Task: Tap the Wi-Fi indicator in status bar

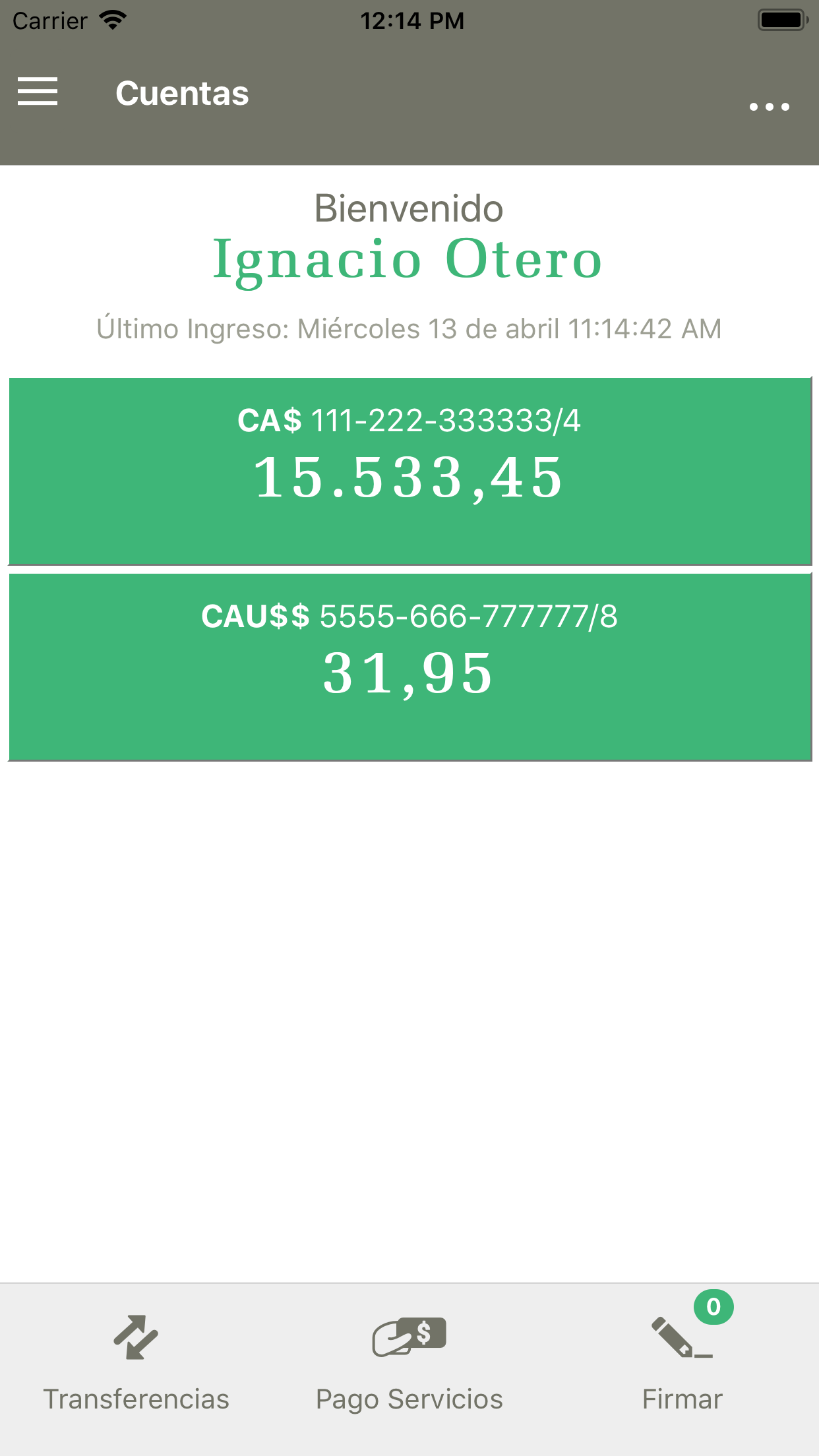Action: (112, 19)
